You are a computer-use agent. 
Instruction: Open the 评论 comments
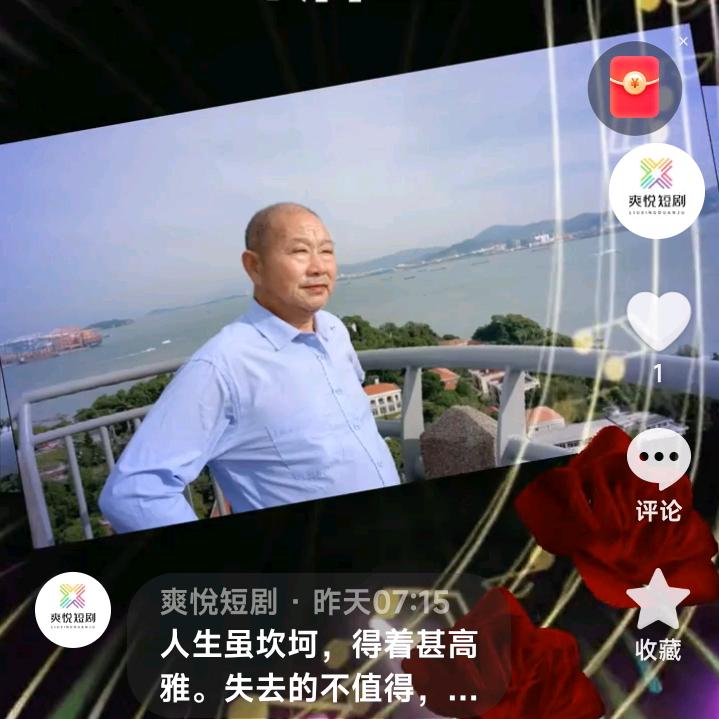[658, 460]
